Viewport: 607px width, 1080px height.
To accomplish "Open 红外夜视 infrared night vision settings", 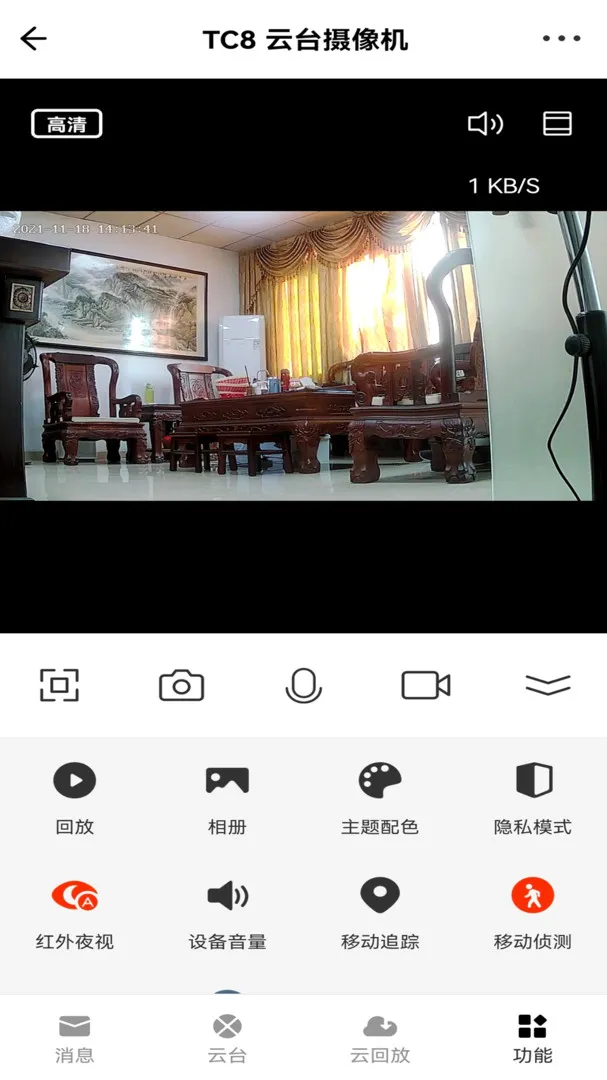I will [x=75, y=911].
